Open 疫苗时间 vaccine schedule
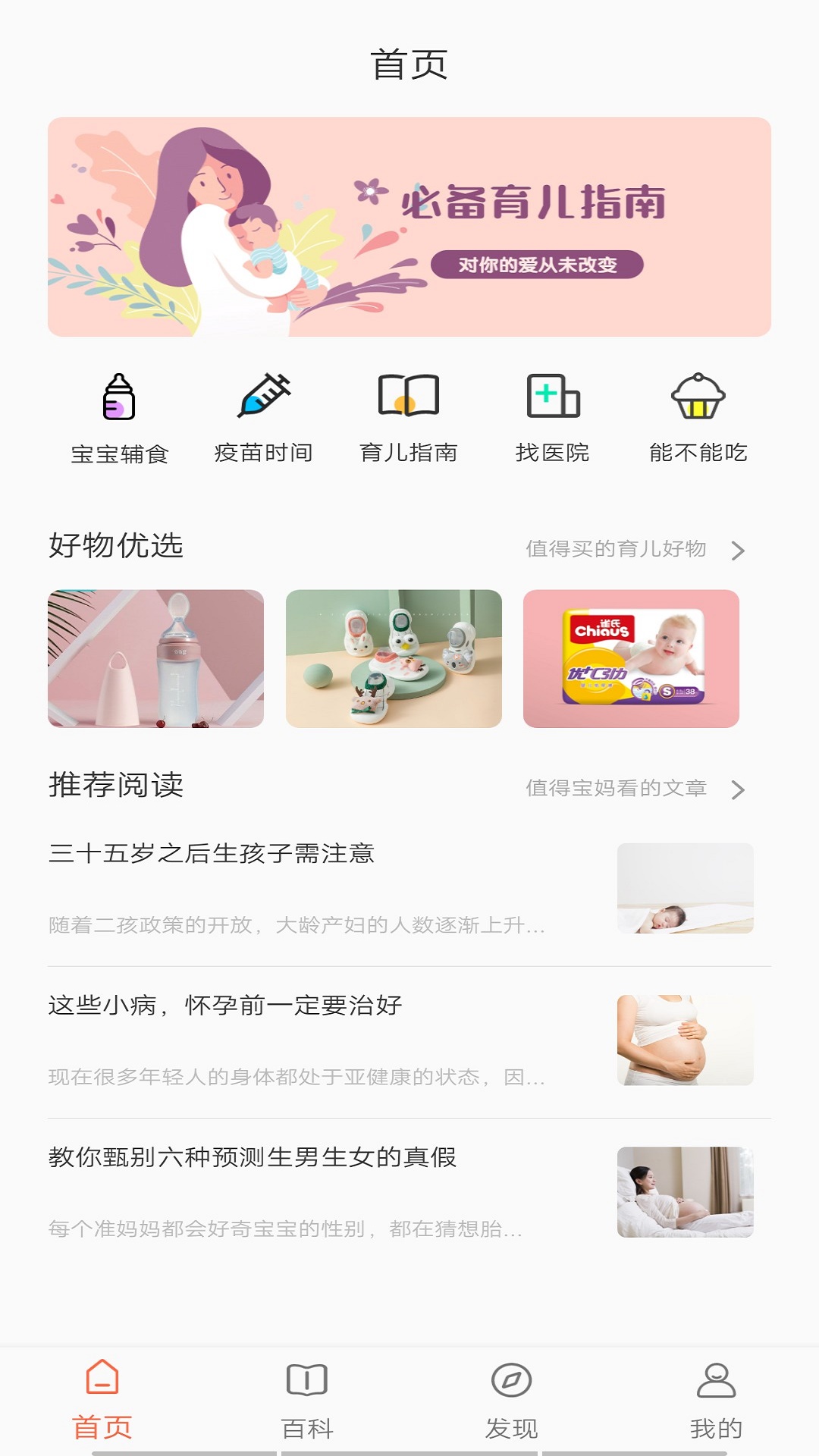The height and width of the screenshot is (1456, 819). (263, 418)
